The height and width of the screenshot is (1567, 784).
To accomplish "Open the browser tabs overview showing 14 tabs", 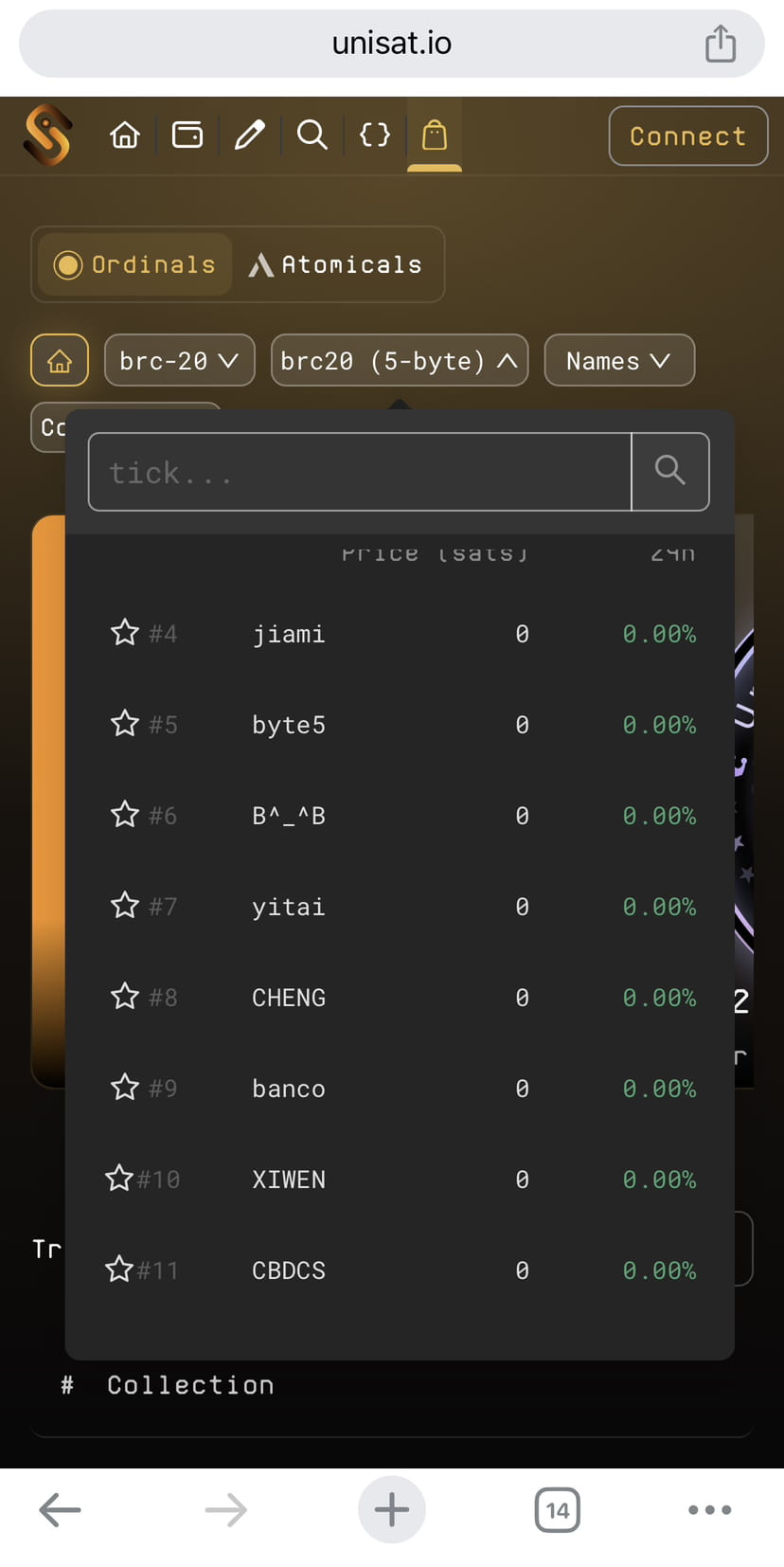I will tap(558, 1510).
